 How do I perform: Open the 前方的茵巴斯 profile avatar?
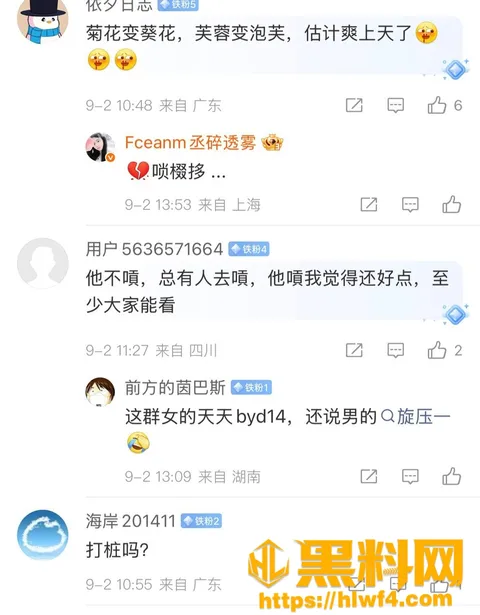[100, 391]
